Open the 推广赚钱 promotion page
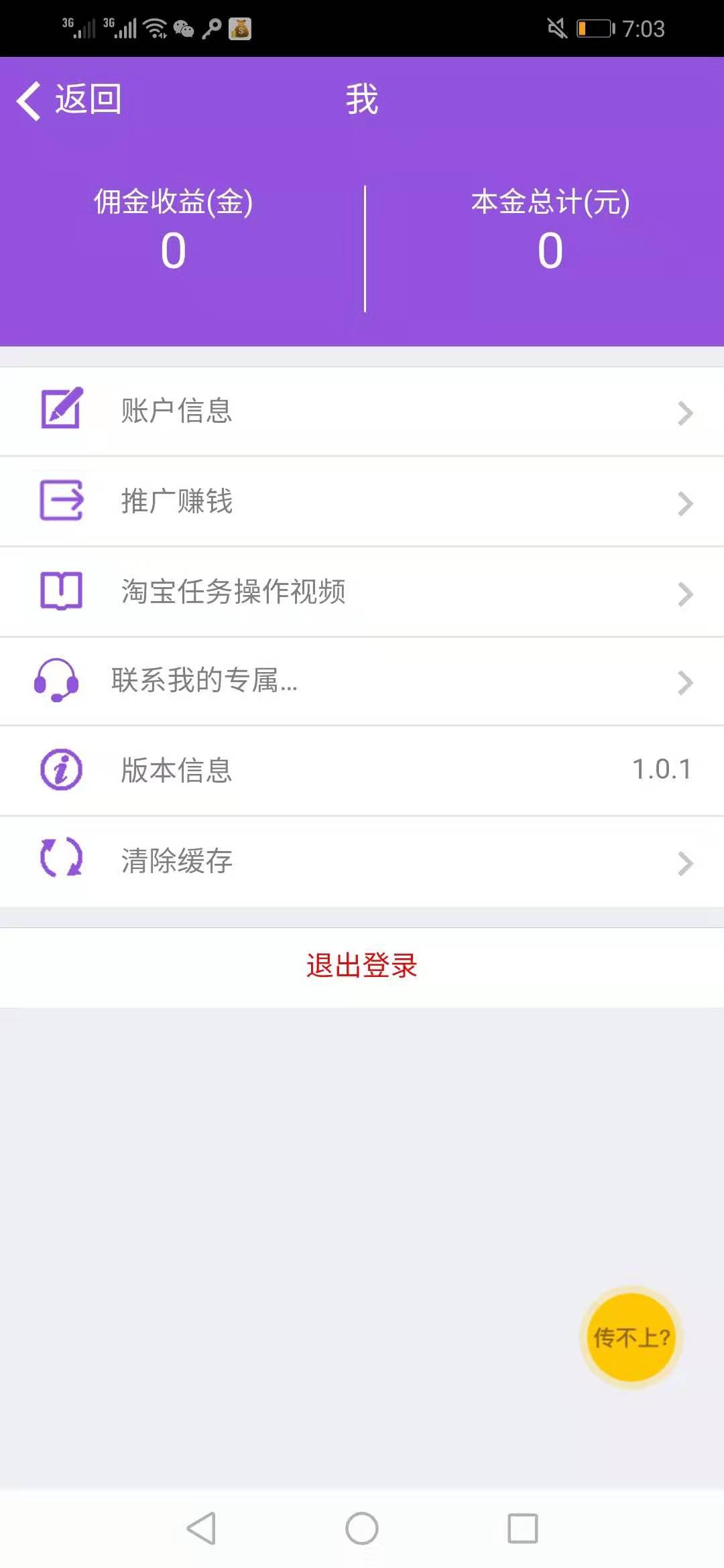The width and height of the screenshot is (724, 1568). 362,502
